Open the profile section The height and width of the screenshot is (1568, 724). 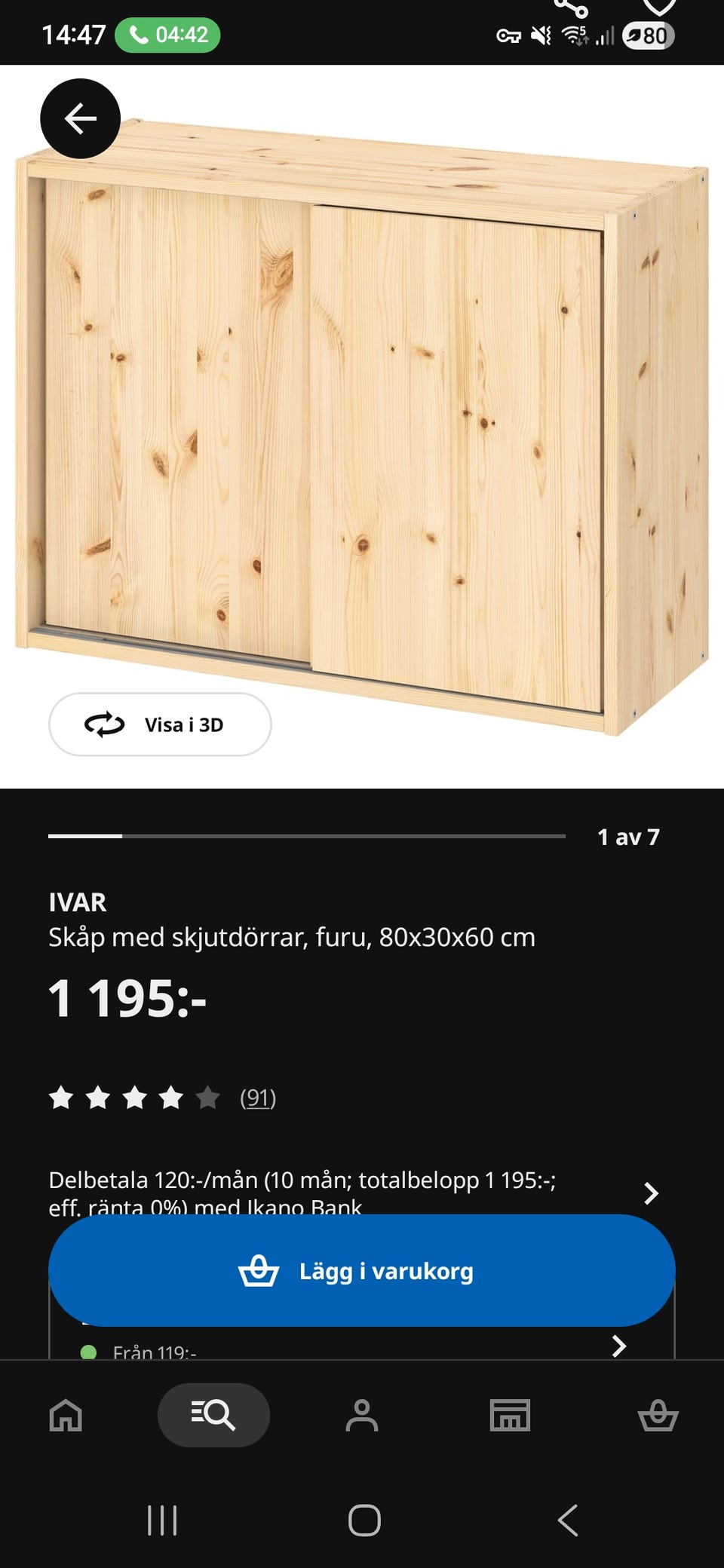pyautogui.click(x=363, y=1415)
